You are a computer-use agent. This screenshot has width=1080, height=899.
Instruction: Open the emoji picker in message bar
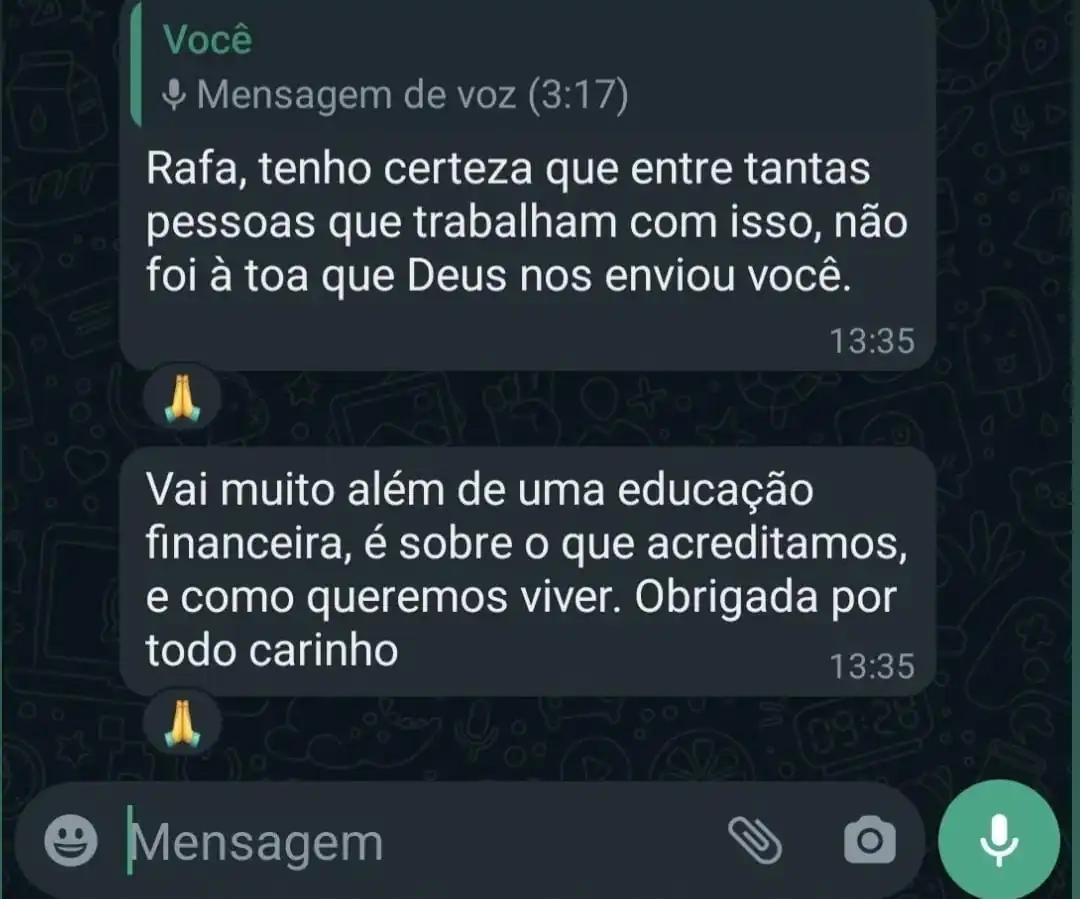71,840
